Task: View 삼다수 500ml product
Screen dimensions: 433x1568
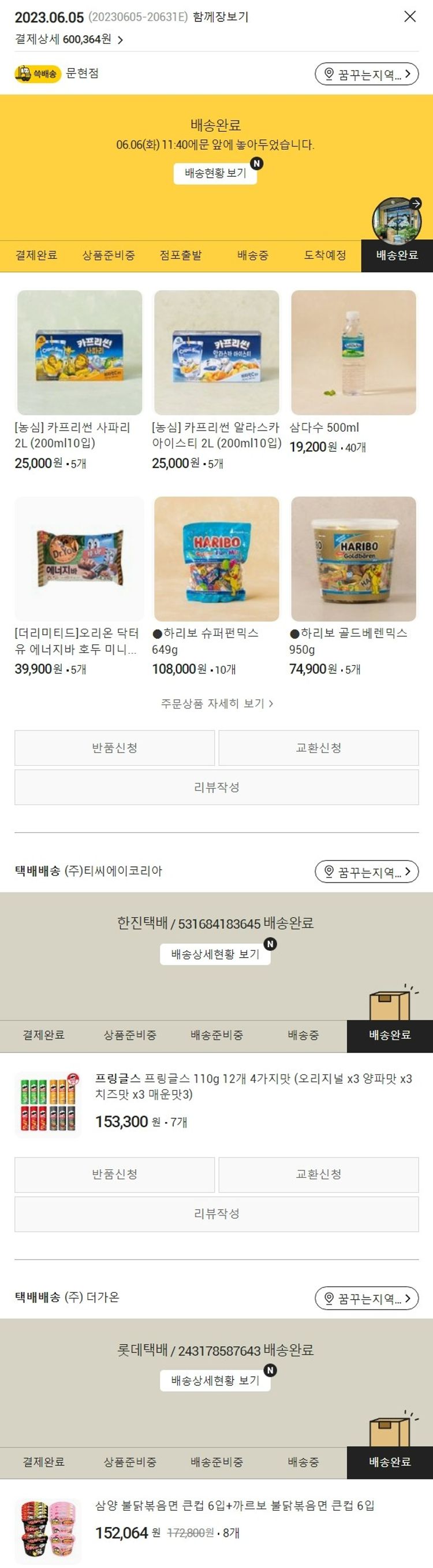Action: (353, 353)
